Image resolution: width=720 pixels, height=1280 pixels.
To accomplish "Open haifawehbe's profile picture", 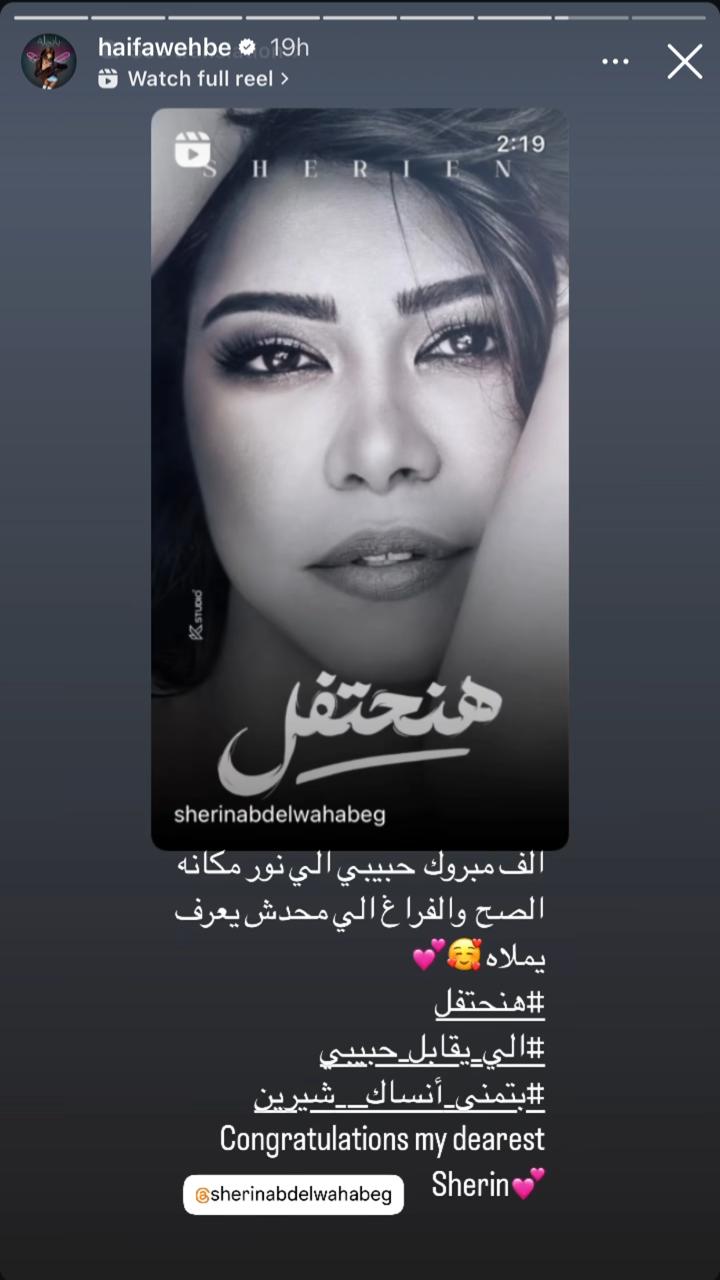I will click(x=49, y=61).
